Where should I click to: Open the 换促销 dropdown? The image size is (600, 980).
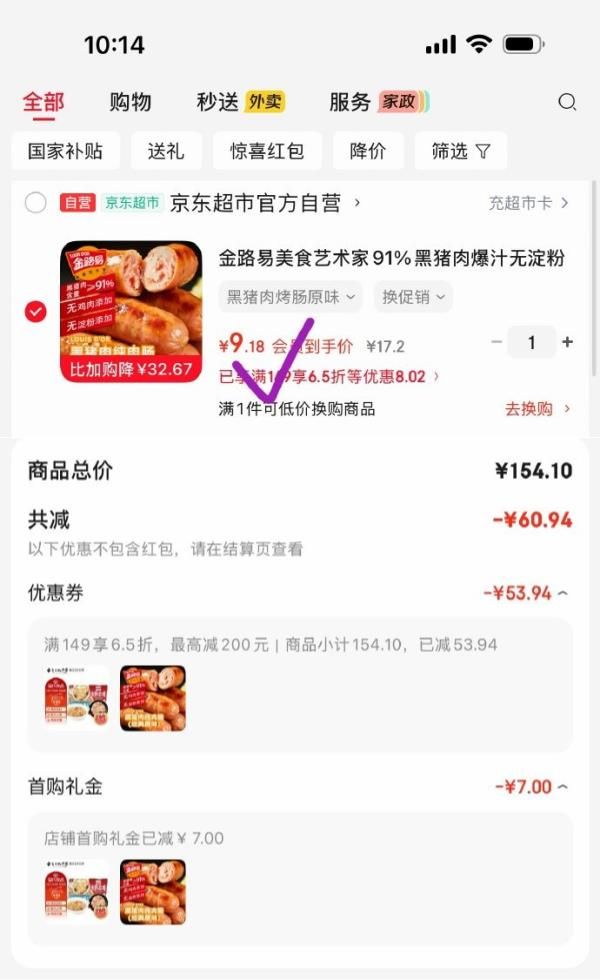coord(412,297)
